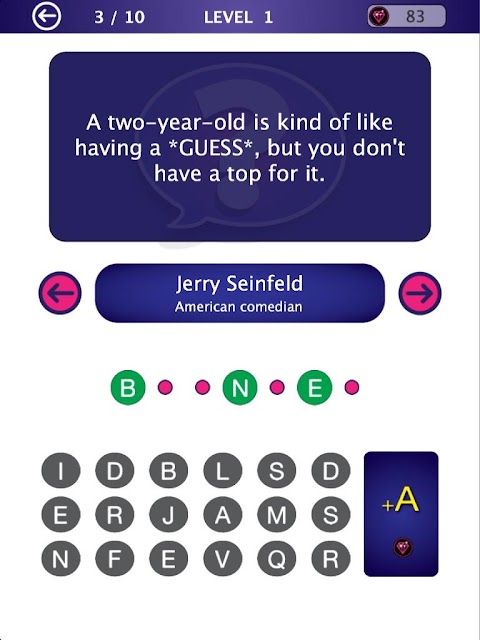Screen dimensions: 480x640
Task: Remove the placed green letter N from the answer
Action: pos(240,387)
